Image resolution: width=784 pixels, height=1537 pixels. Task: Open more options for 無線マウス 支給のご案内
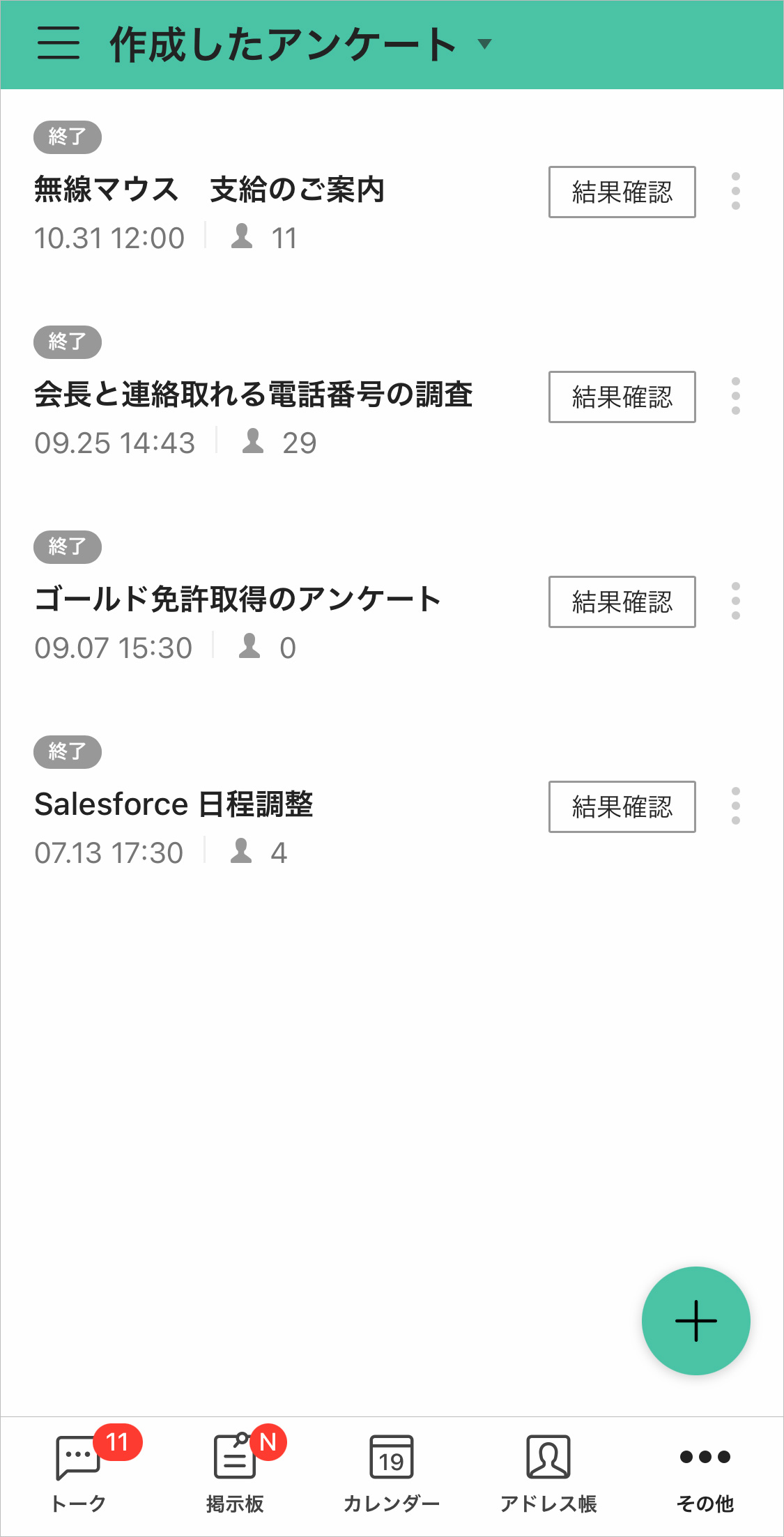click(735, 191)
